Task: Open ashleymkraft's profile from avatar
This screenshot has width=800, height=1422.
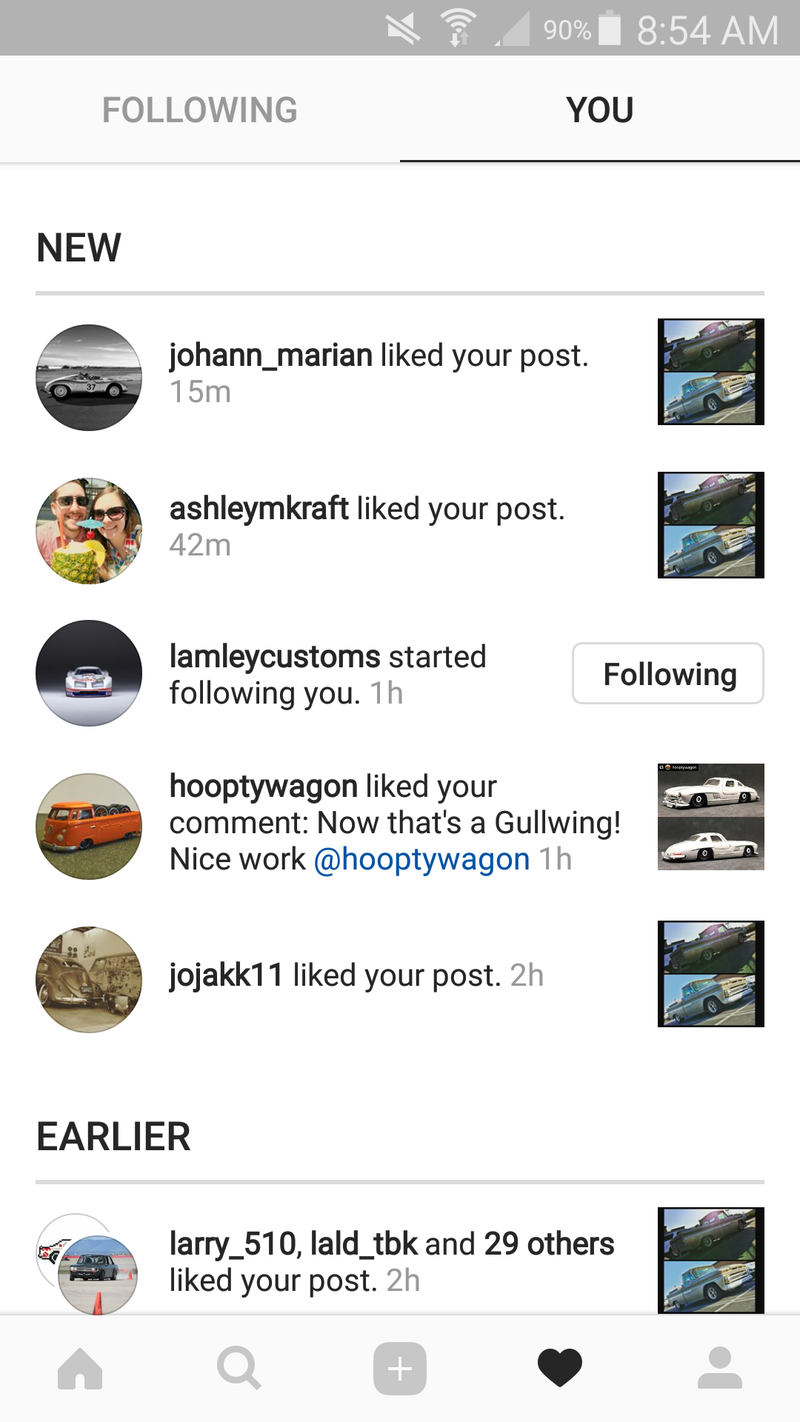Action: [88, 531]
